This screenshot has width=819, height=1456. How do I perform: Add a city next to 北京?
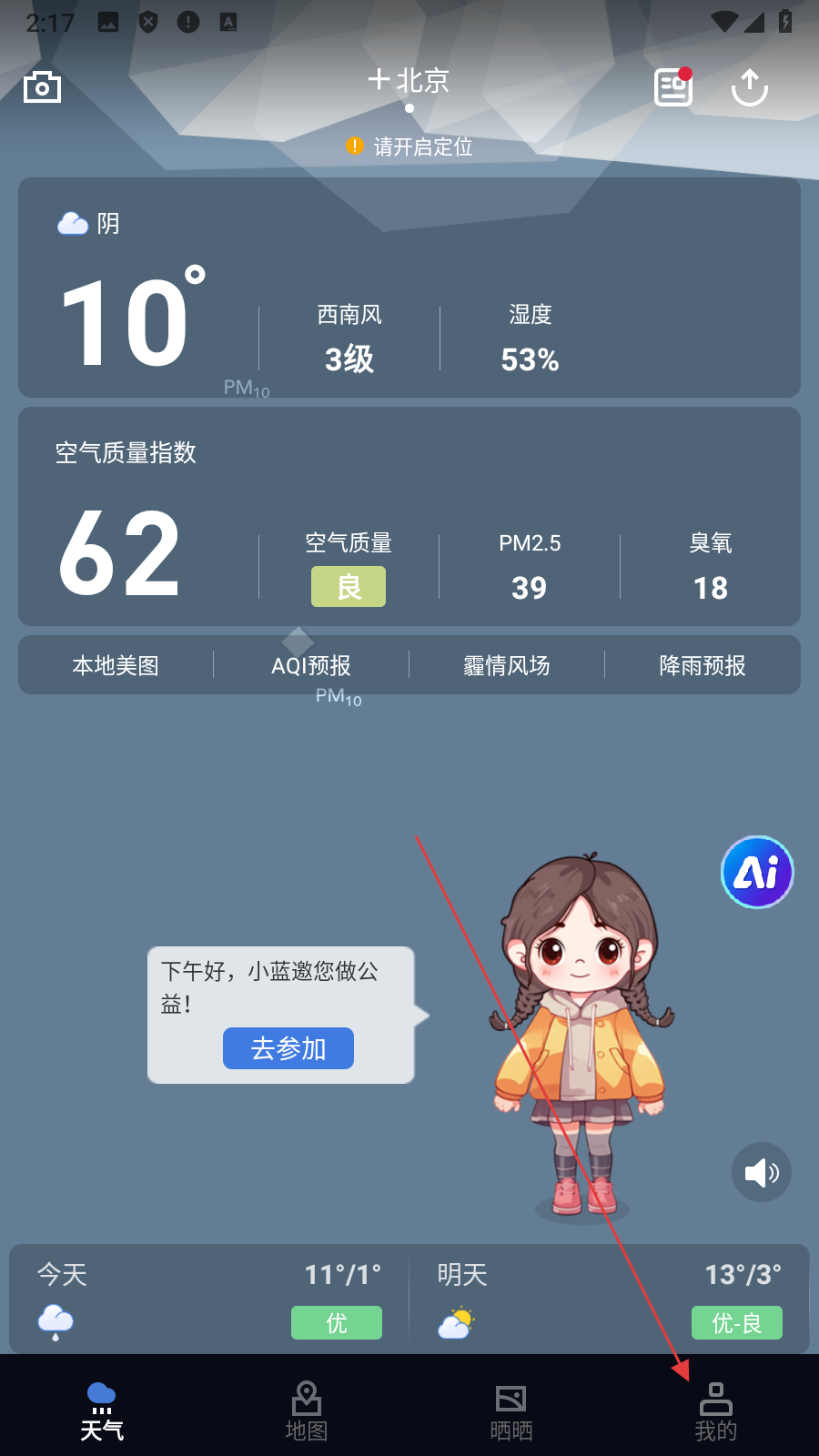pyautogui.click(x=379, y=80)
